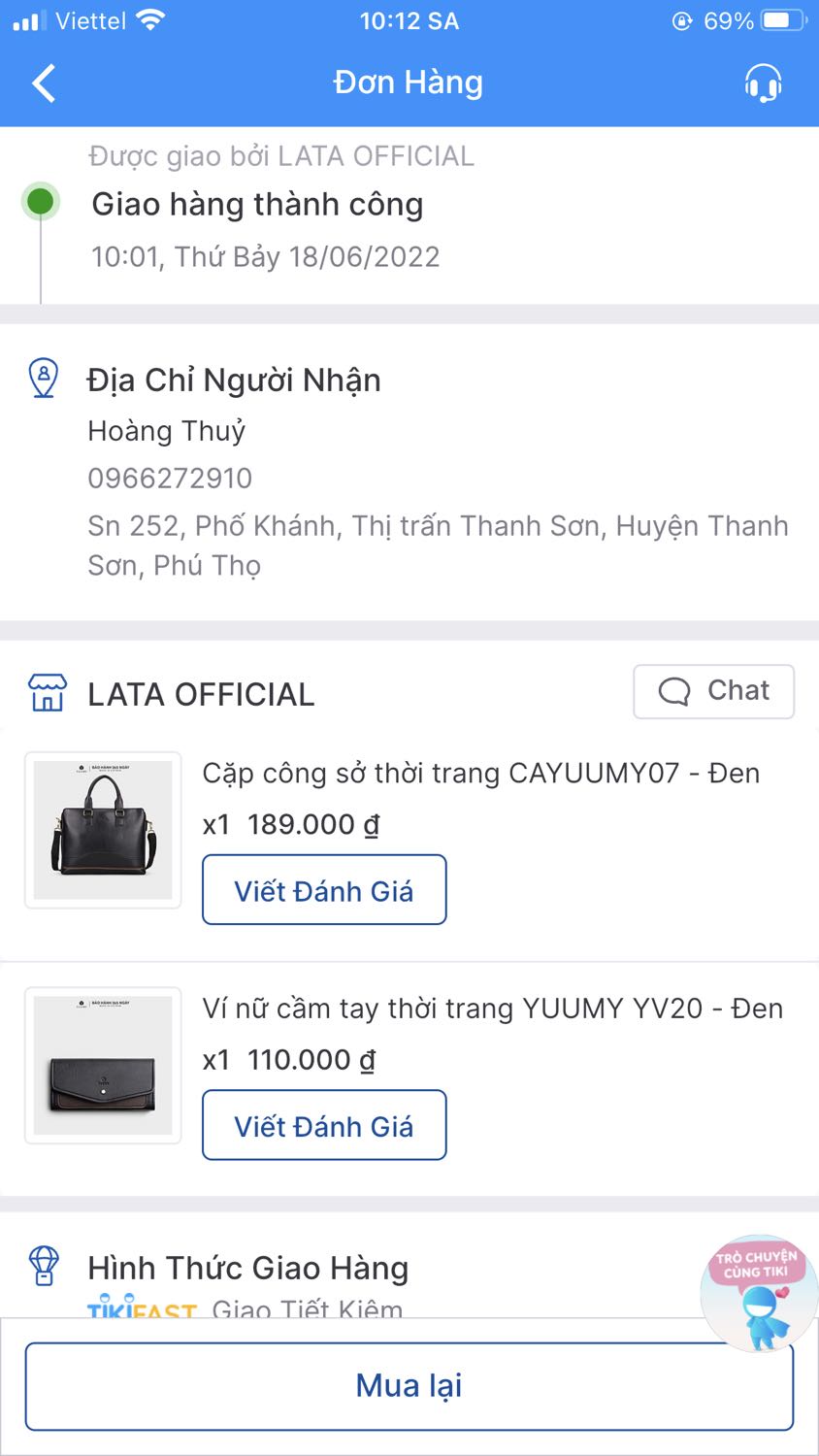Image resolution: width=819 pixels, height=1456 pixels.
Task: Open the briefcase product thumbnail image
Action: pyautogui.click(x=103, y=830)
